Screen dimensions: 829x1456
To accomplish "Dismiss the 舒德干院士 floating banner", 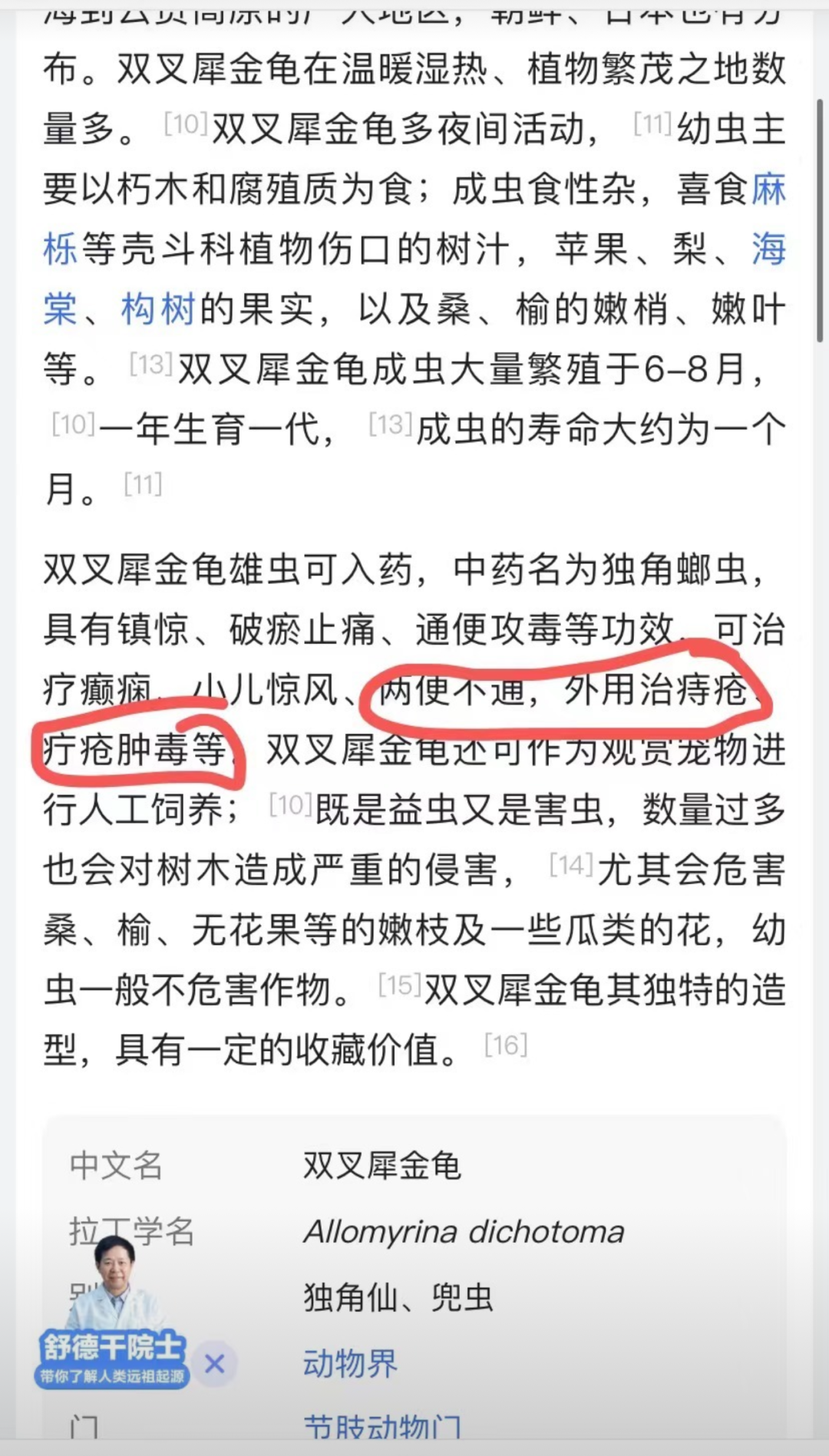I will [215, 1364].
